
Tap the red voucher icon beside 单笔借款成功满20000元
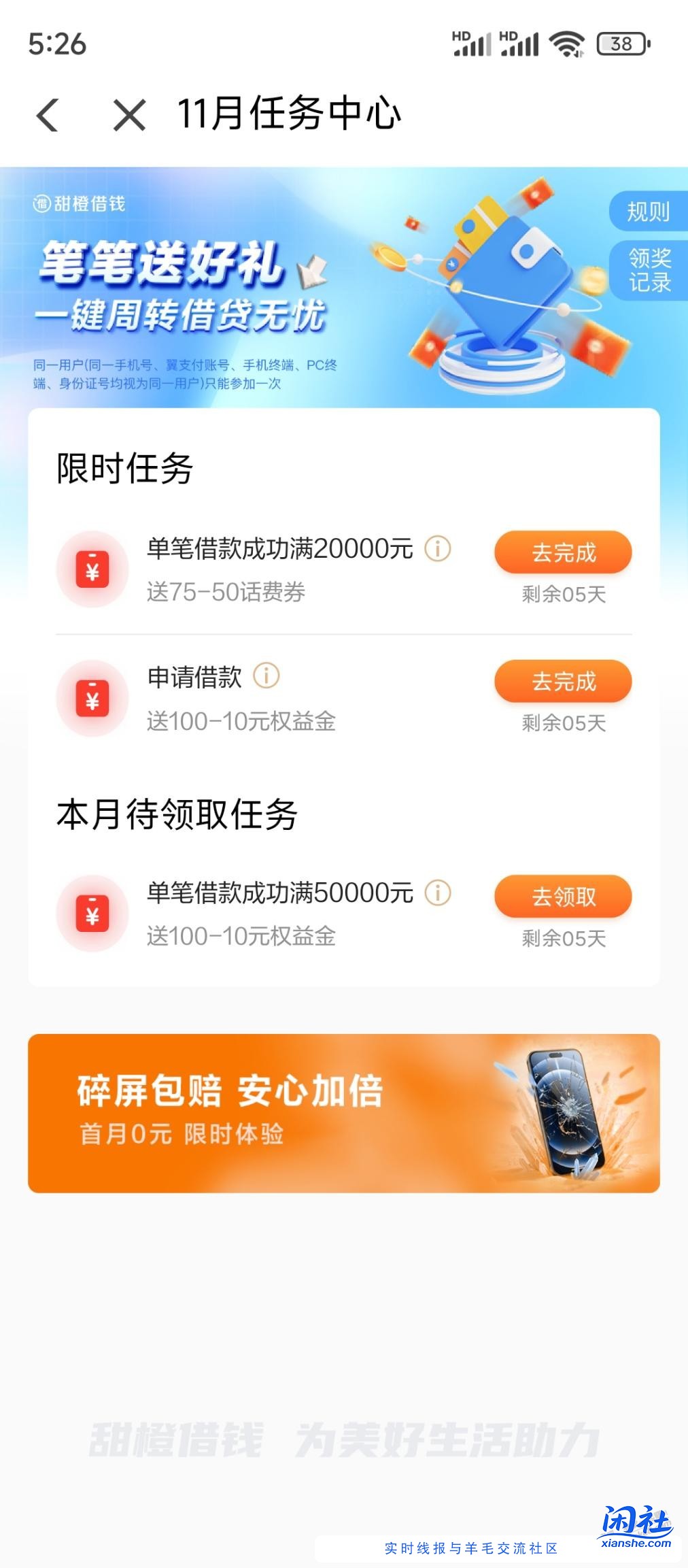coord(92,570)
